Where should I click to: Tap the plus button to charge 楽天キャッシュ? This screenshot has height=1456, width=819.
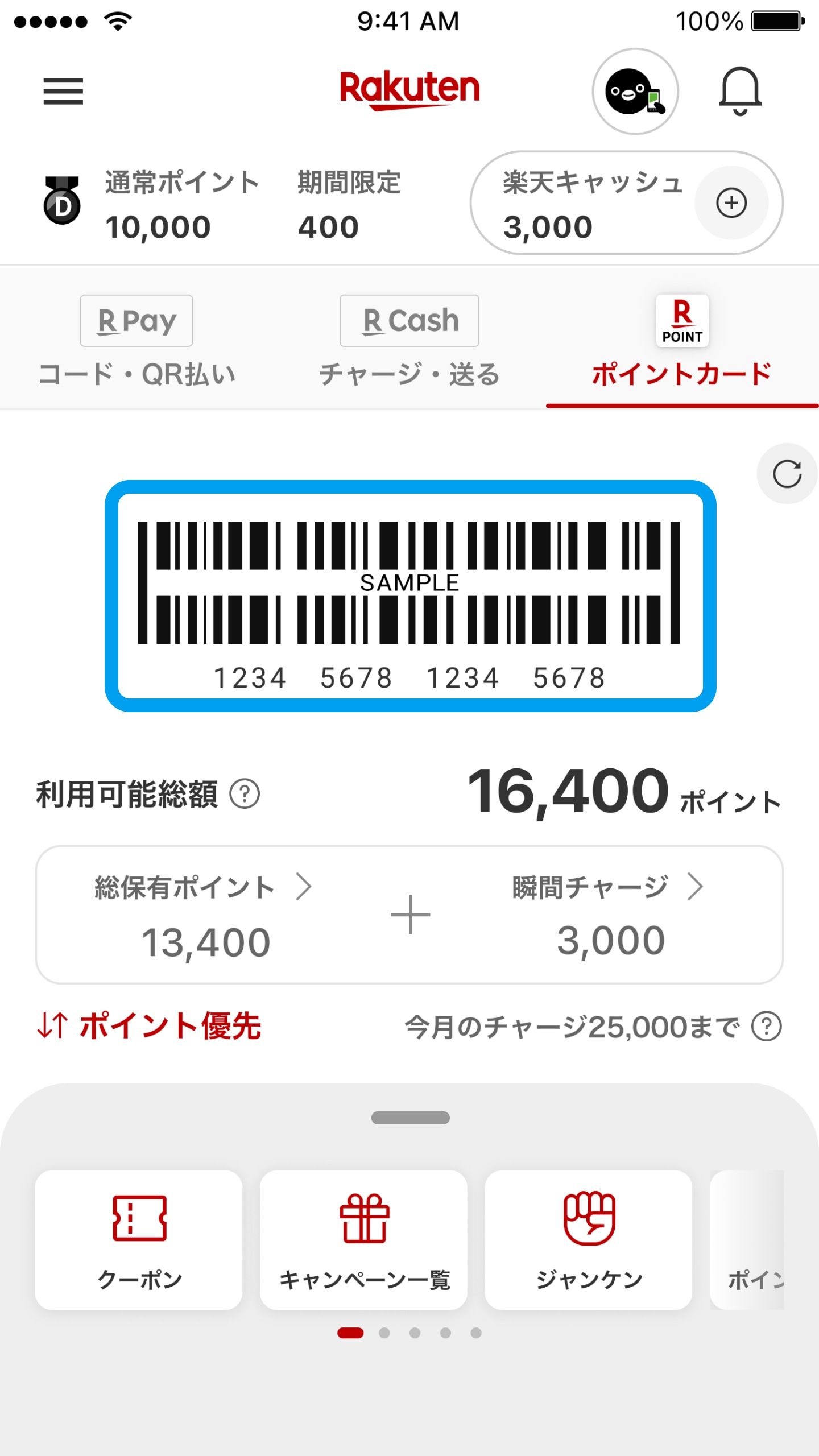click(x=732, y=203)
